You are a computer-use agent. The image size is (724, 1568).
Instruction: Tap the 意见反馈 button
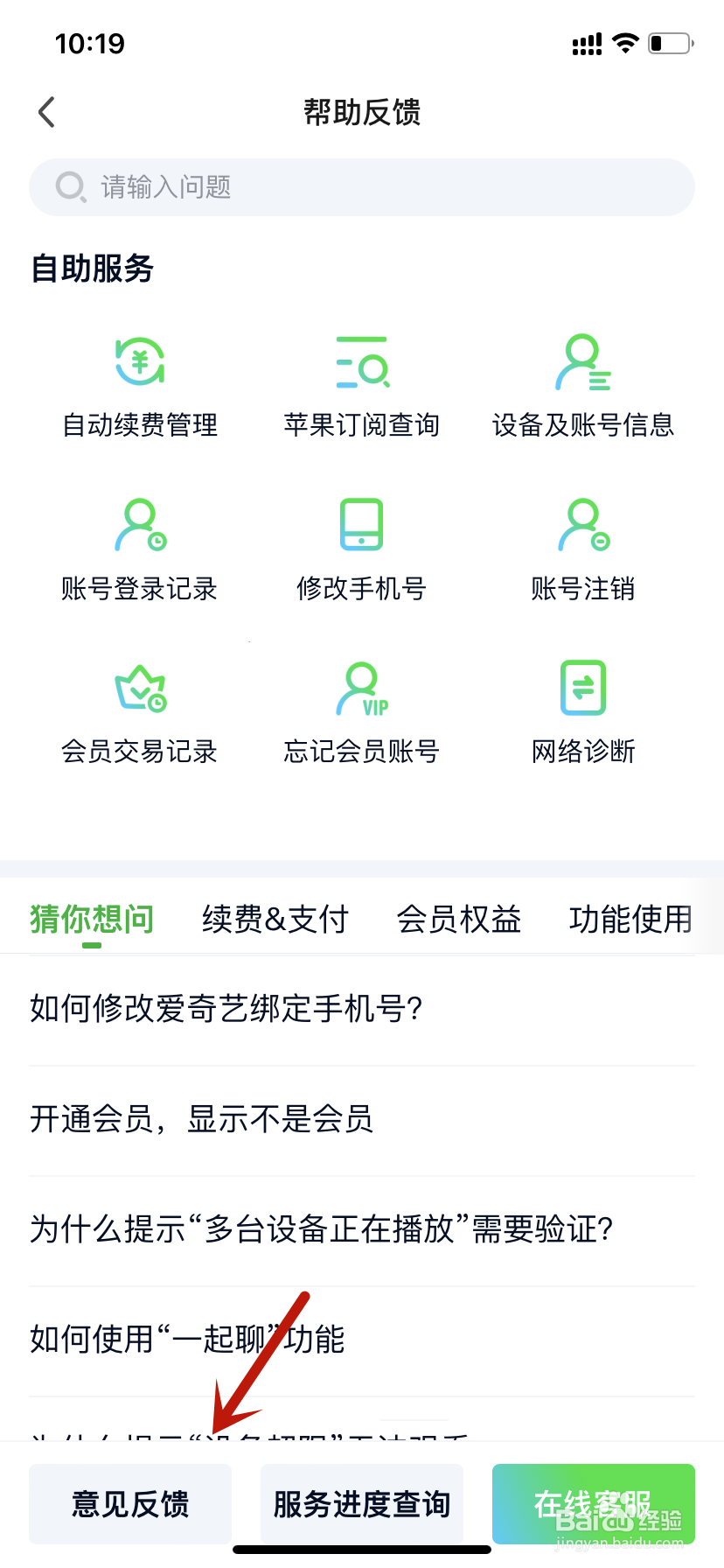(130, 1504)
